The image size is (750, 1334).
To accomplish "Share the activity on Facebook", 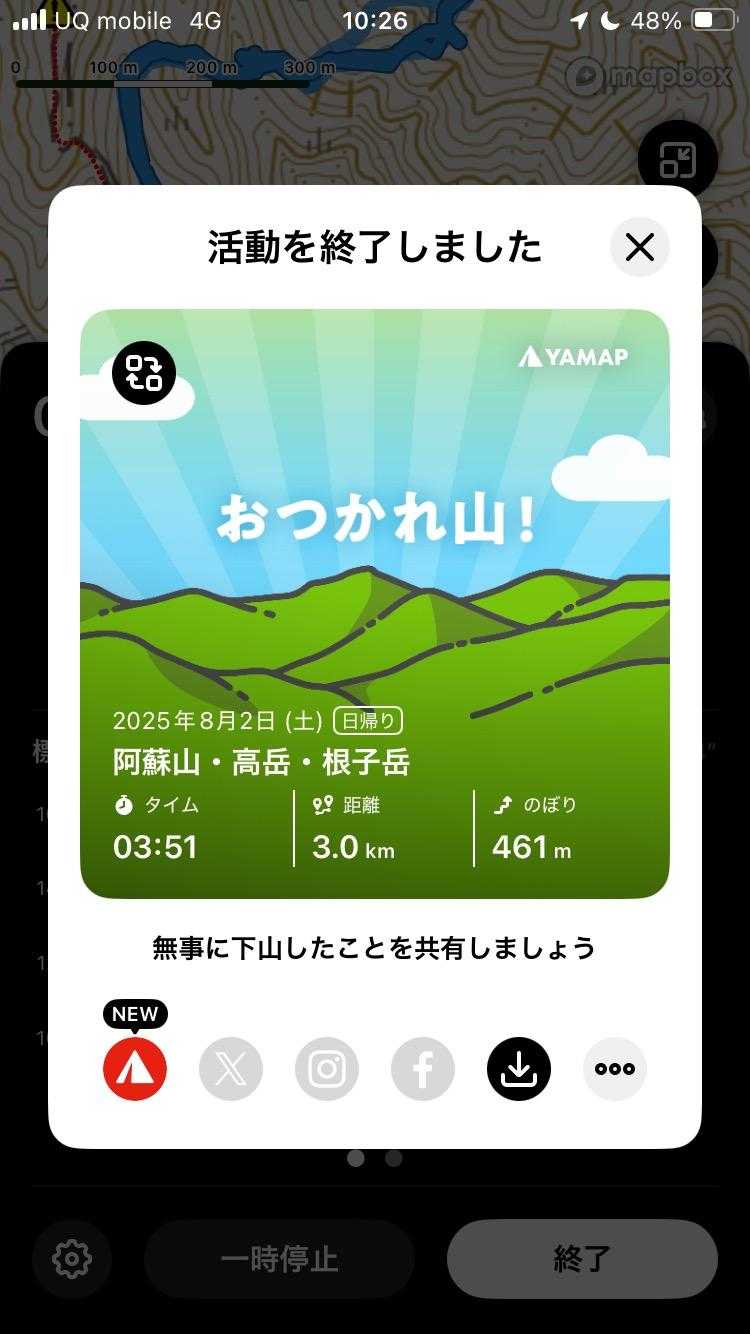I will [423, 1069].
